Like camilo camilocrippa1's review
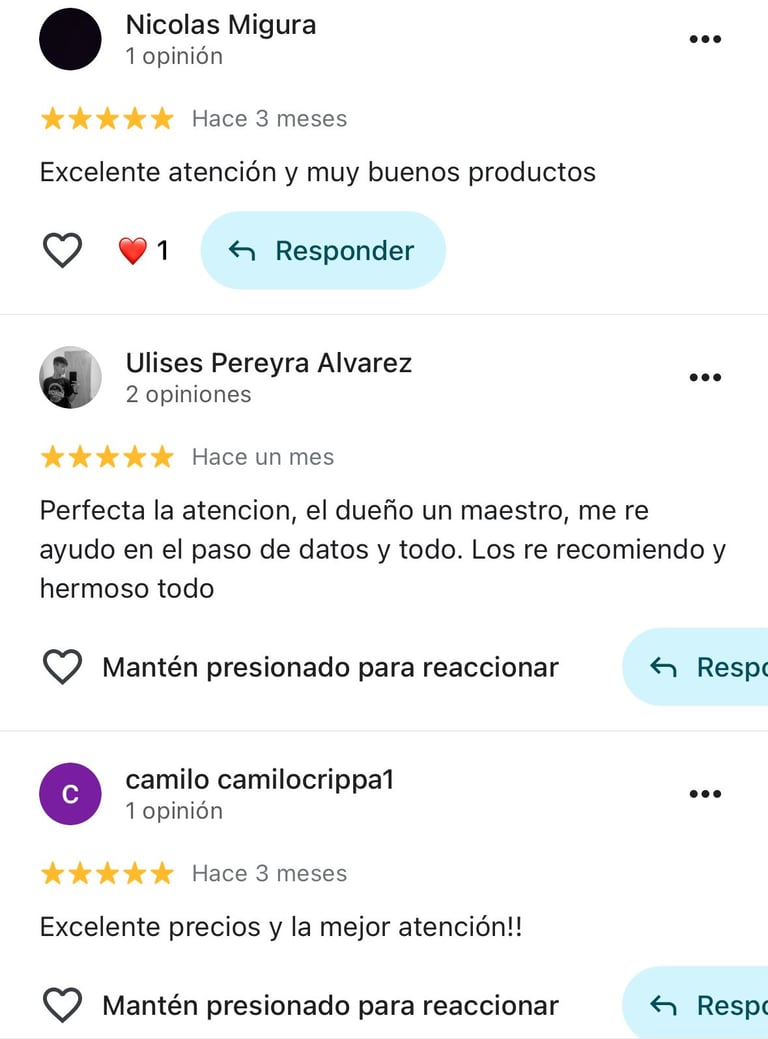Image resolution: width=768 pixels, height=1039 pixels. [x=62, y=1005]
